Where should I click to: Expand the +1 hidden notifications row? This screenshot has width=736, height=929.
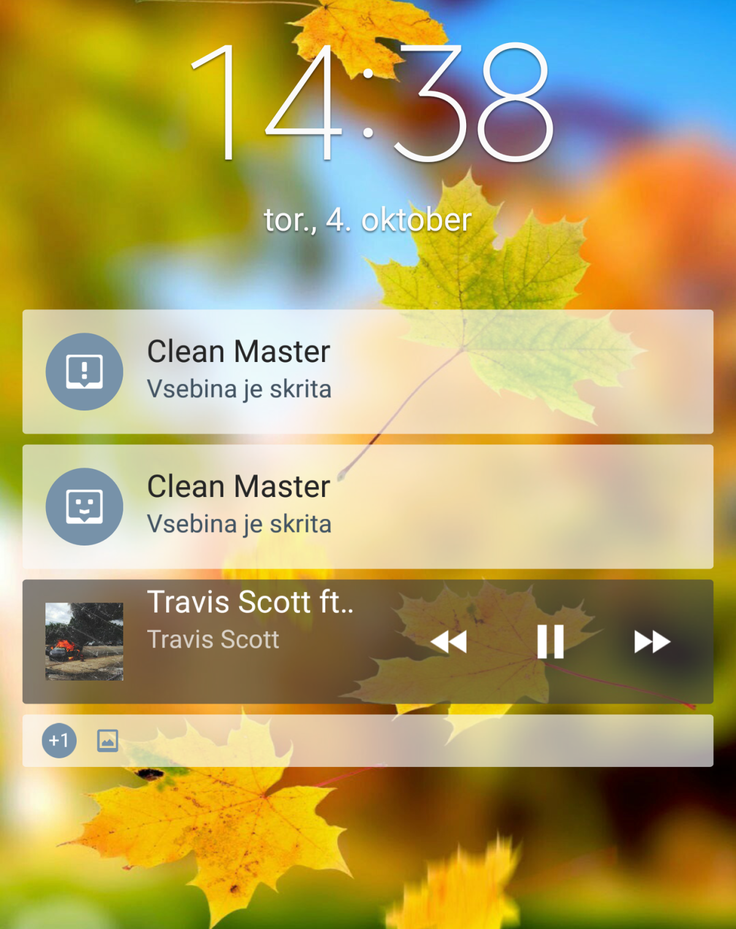pyautogui.click(x=60, y=741)
